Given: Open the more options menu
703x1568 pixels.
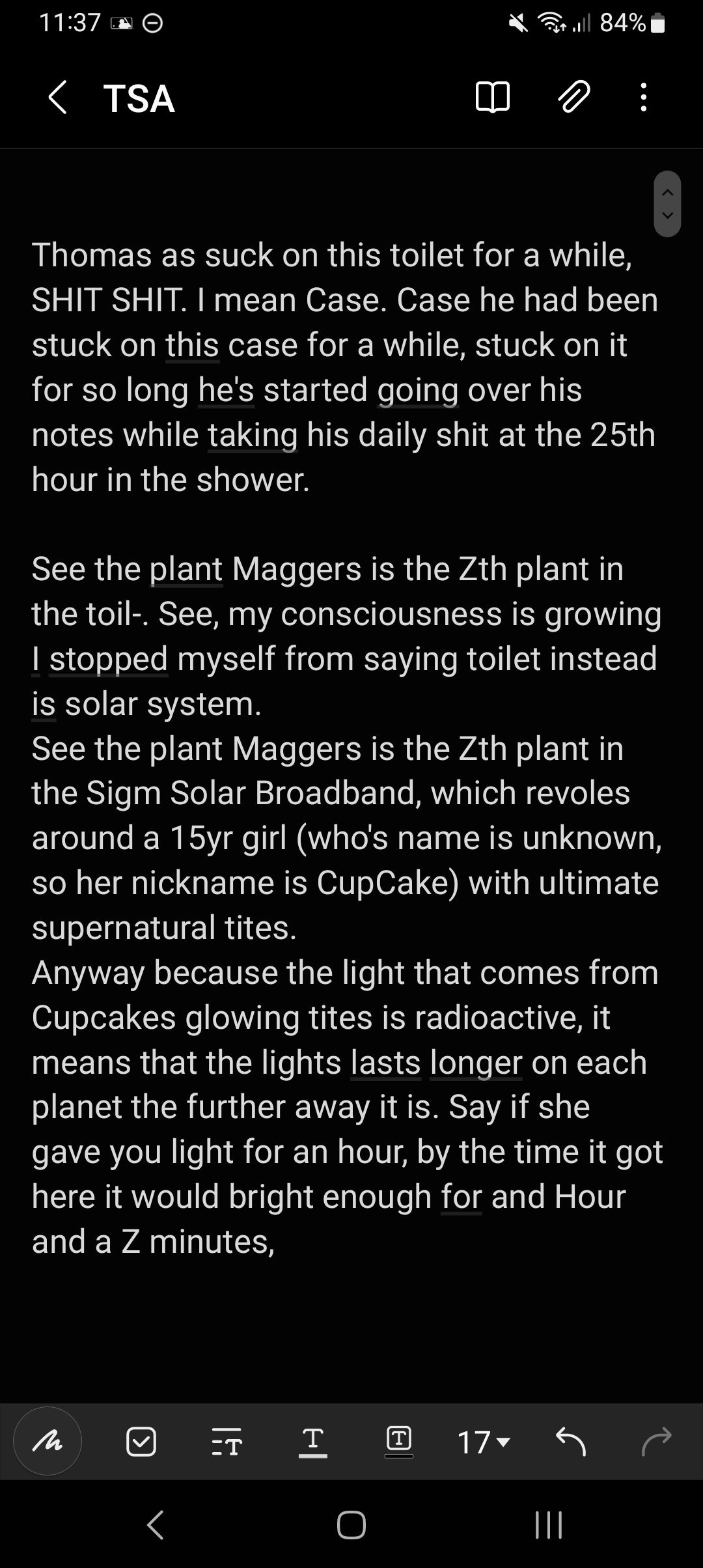Looking at the screenshot, I should pos(643,98).
